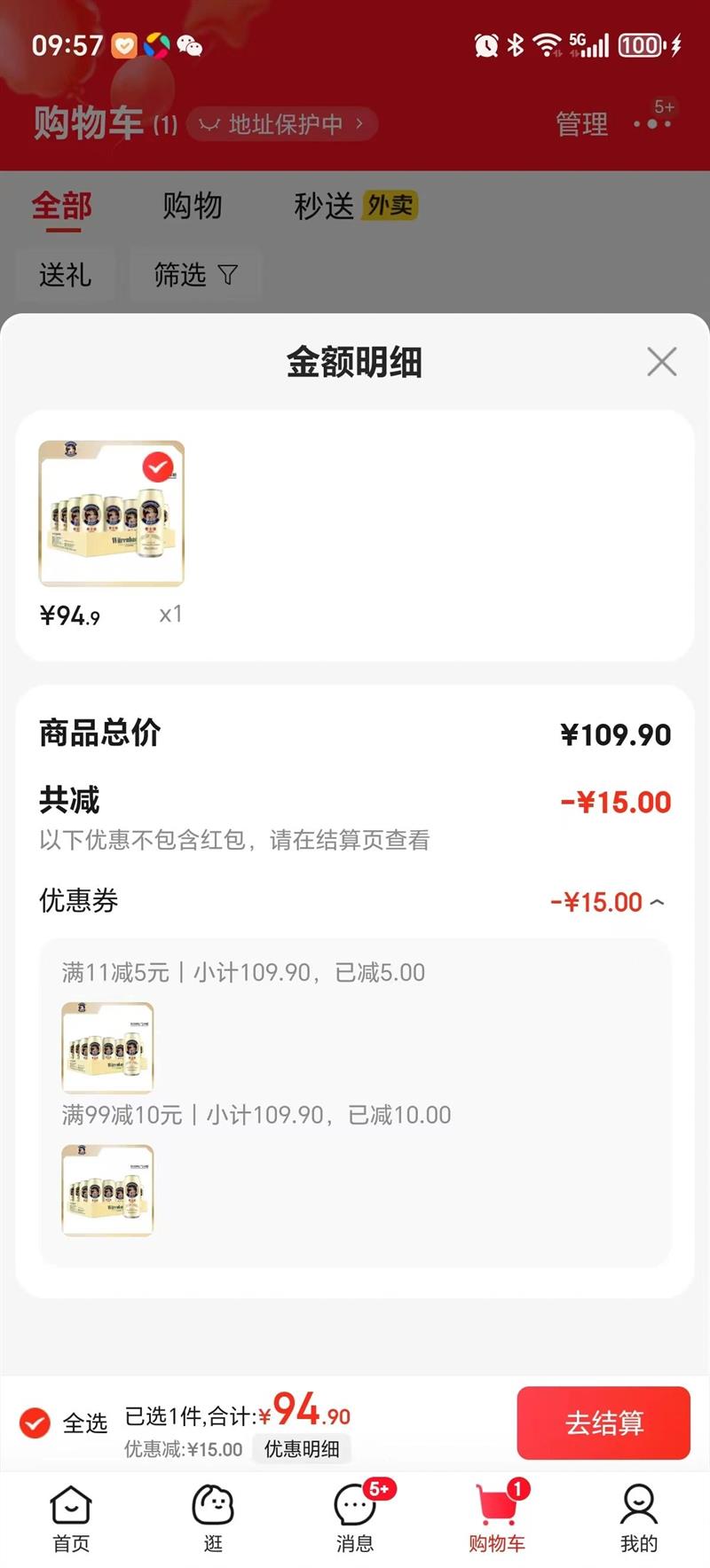Open the 消息 tab
This screenshot has width=710, height=1568.
pyautogui.click(x=355, y=1518)
